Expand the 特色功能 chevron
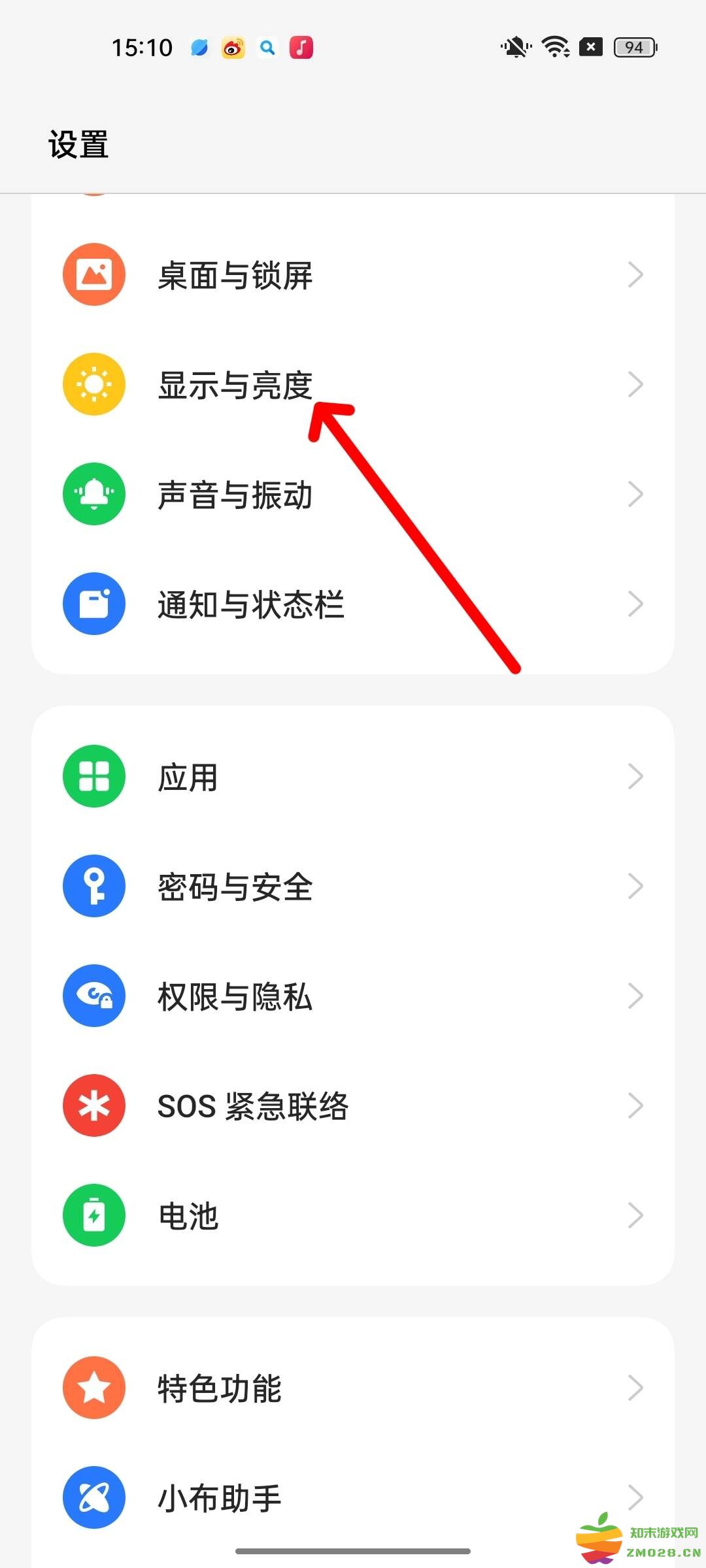706x1568 pixels. [x=635, y=1388]
